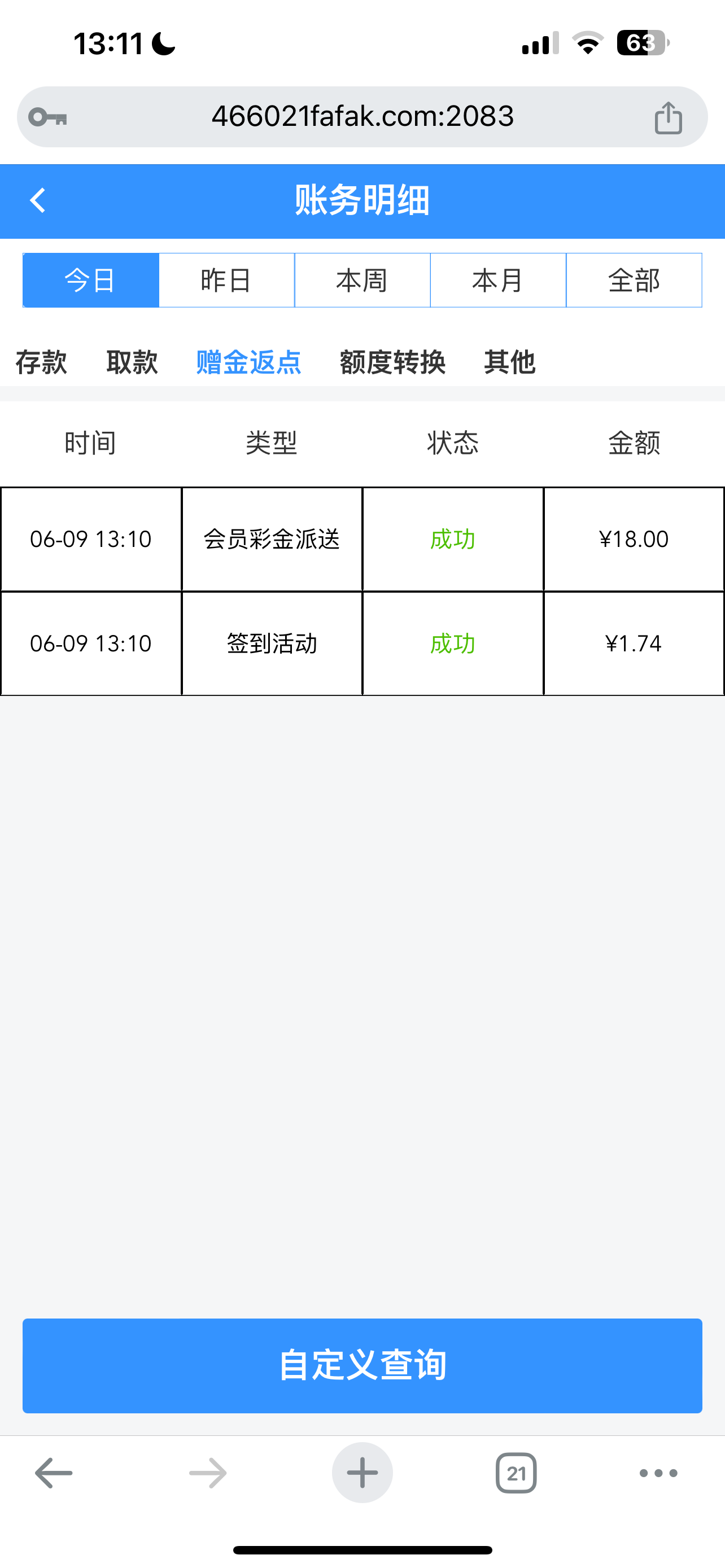Open the browser overflow menu
The image size is (725, 1568).
point(658,1473)
